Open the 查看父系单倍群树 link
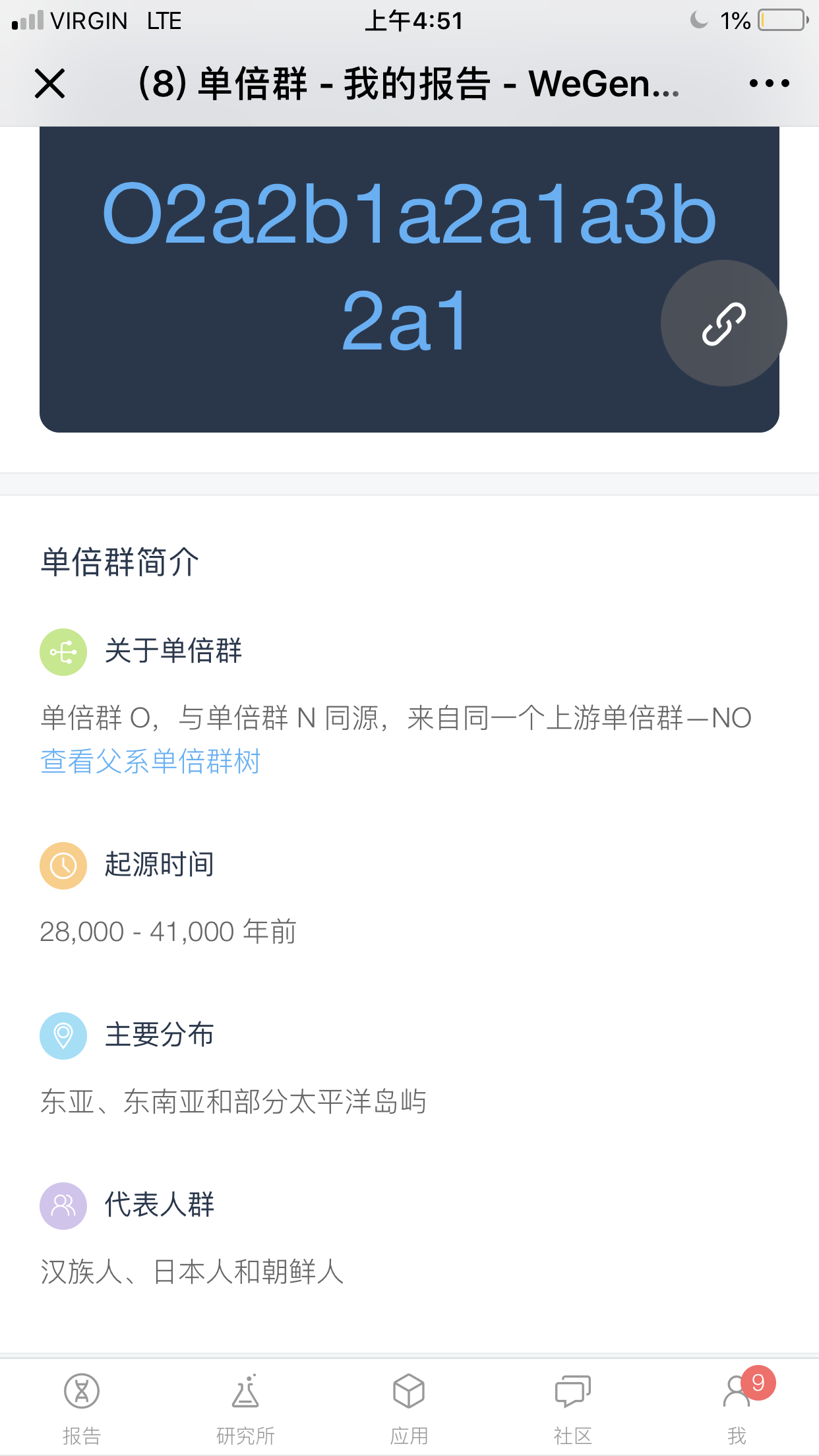 (x=150, y=761)
